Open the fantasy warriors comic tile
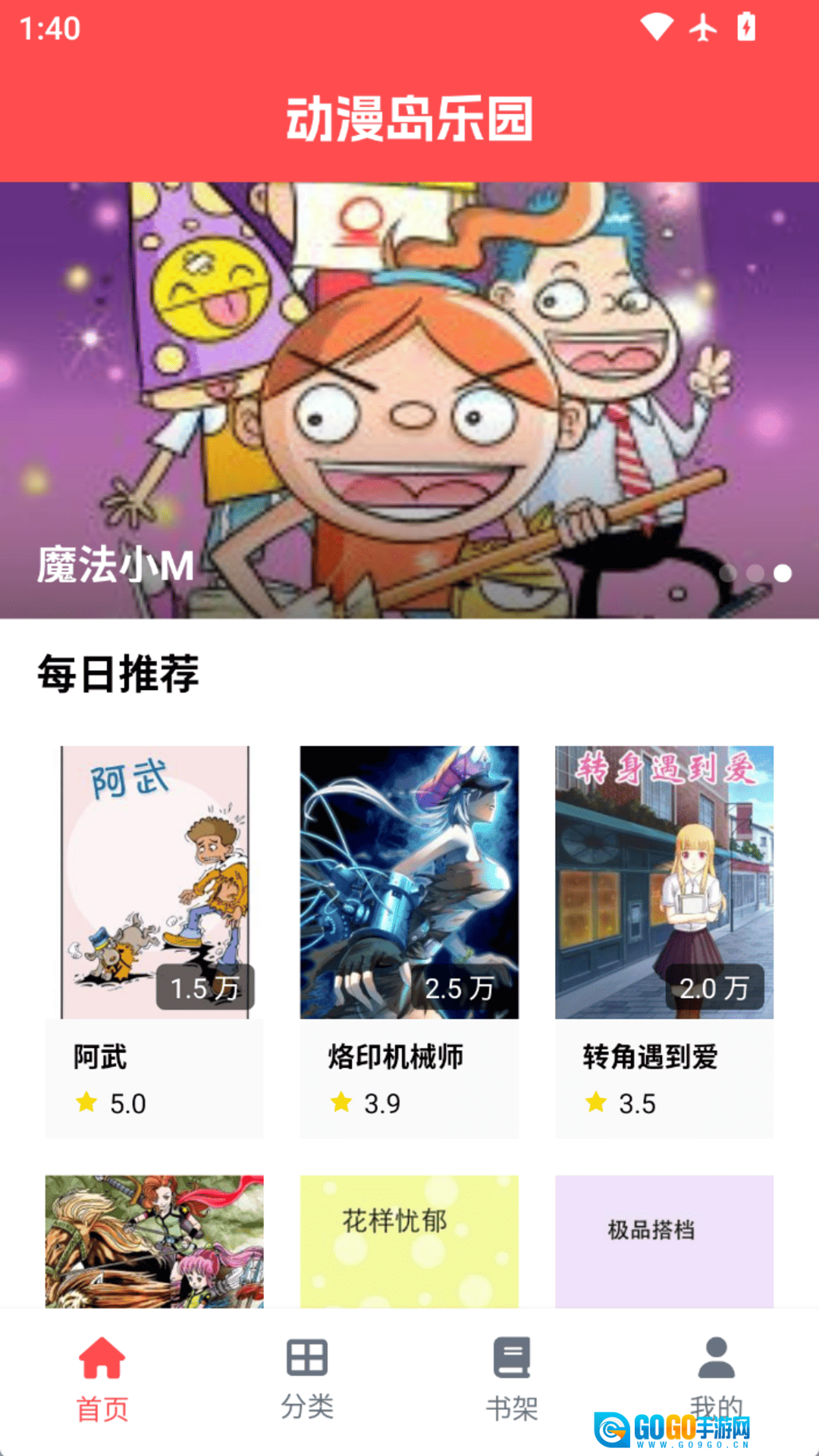The width and height of the screenshot is (819, 1456). pos(155,1241)
